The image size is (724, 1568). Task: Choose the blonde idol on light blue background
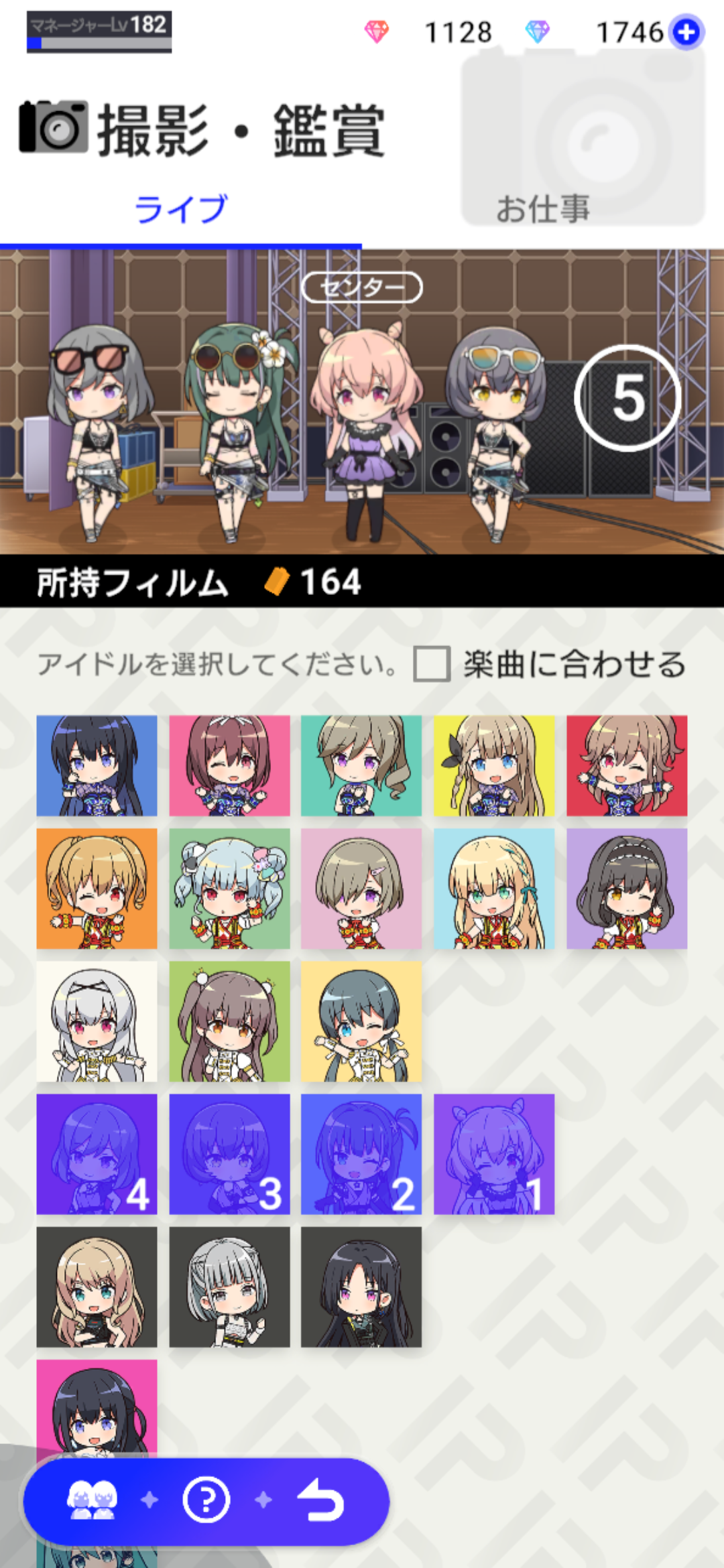point(494,889)
